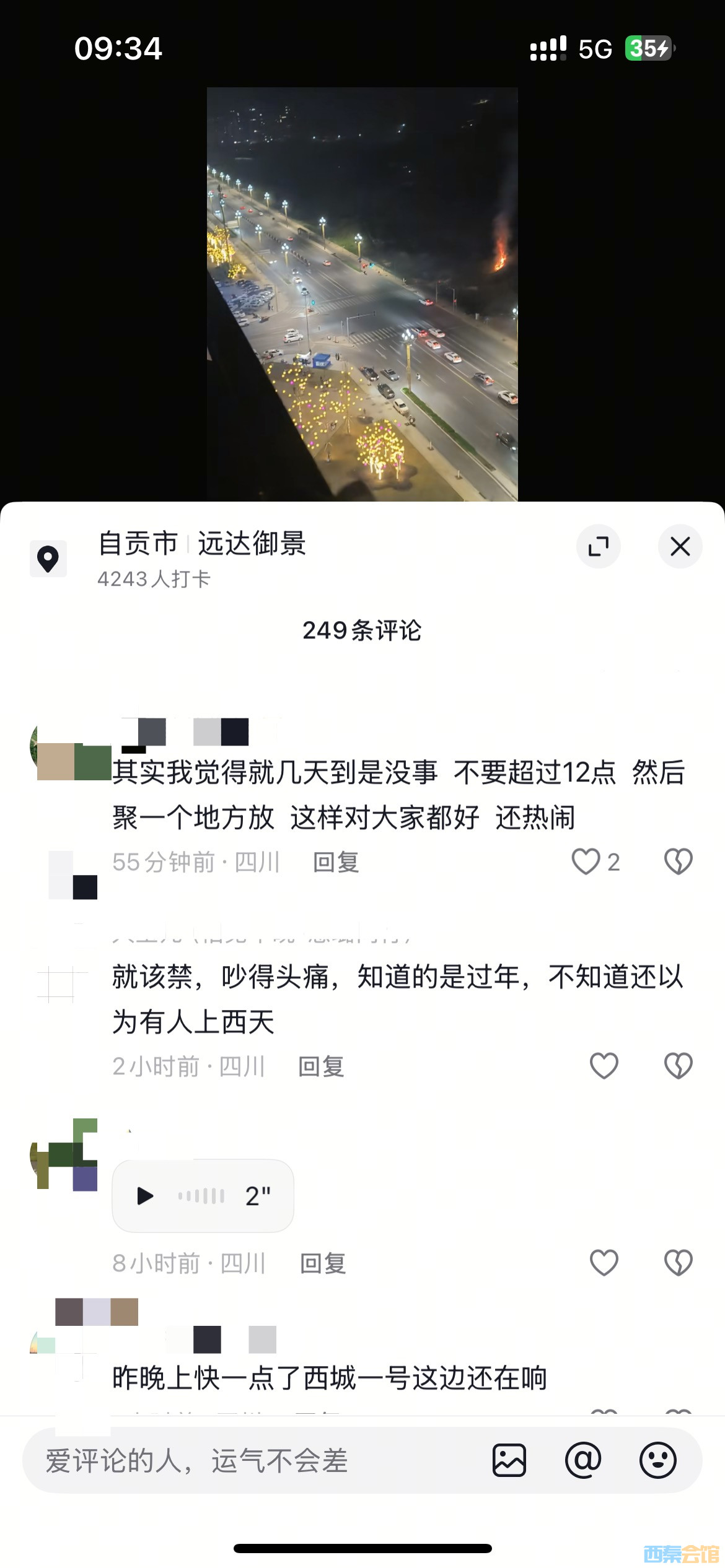725x1568 pixels.
Task: Reply to the 55分钟前 comment
Action: tap(336, 862)
